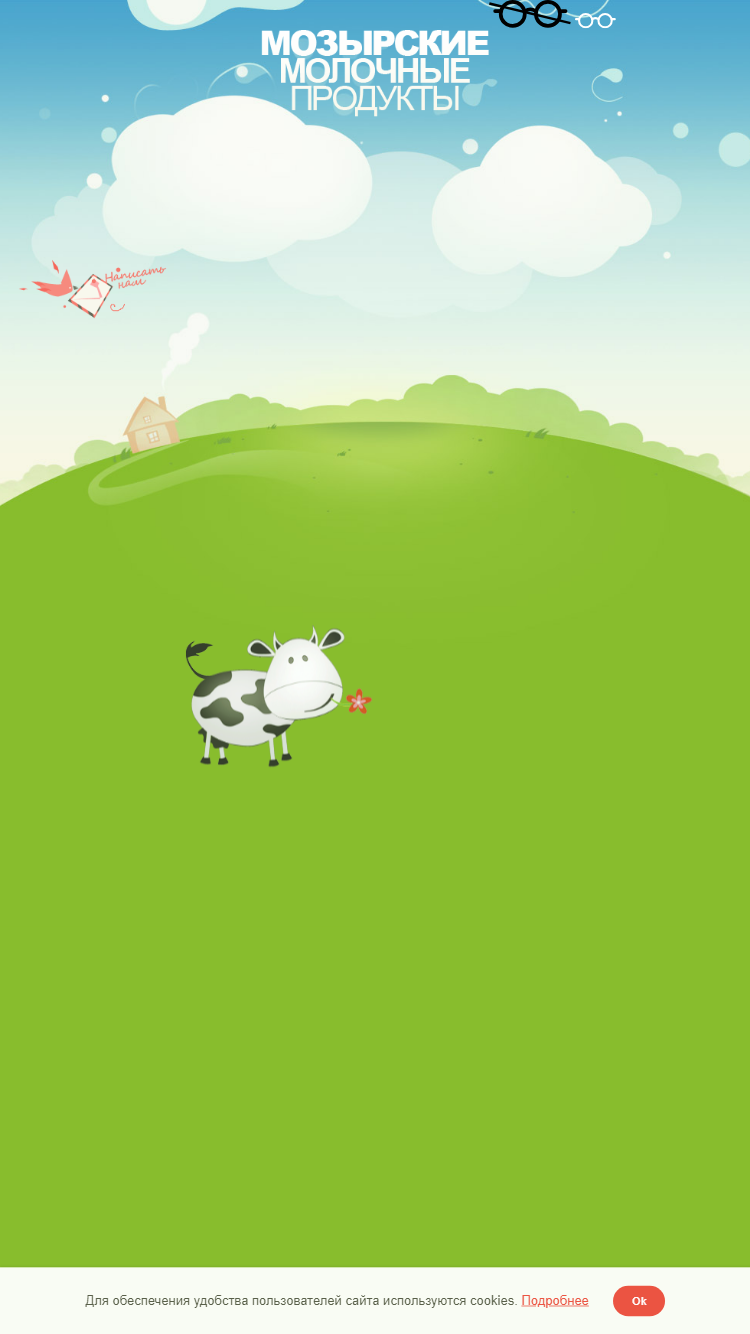Tap the large black crossed-out glasses icon
The image size is (750, 1334).
[x=530, y=14]
